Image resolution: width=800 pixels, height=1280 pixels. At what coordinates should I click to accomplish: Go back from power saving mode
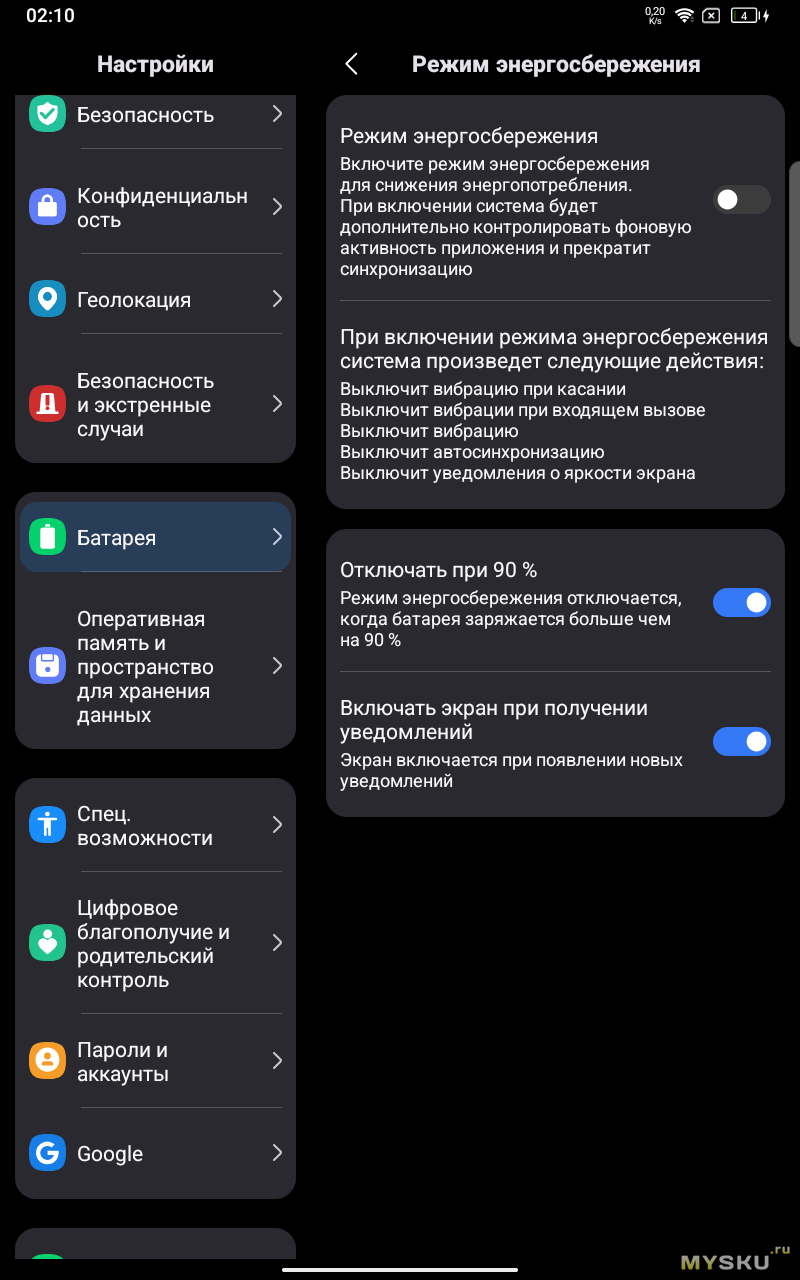(x=351, y=64)
